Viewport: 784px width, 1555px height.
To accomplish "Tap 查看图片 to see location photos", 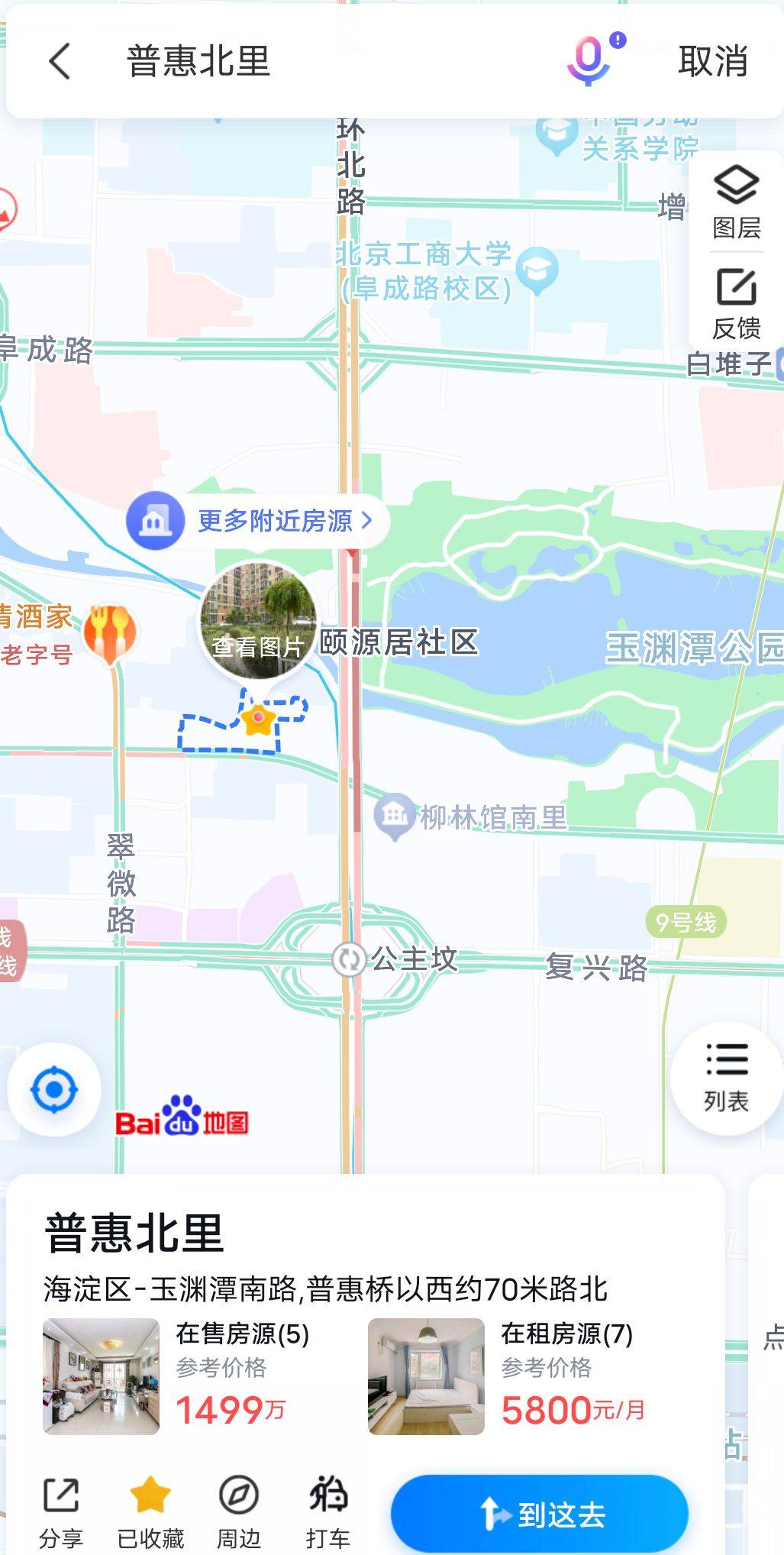I will (258, 621).
